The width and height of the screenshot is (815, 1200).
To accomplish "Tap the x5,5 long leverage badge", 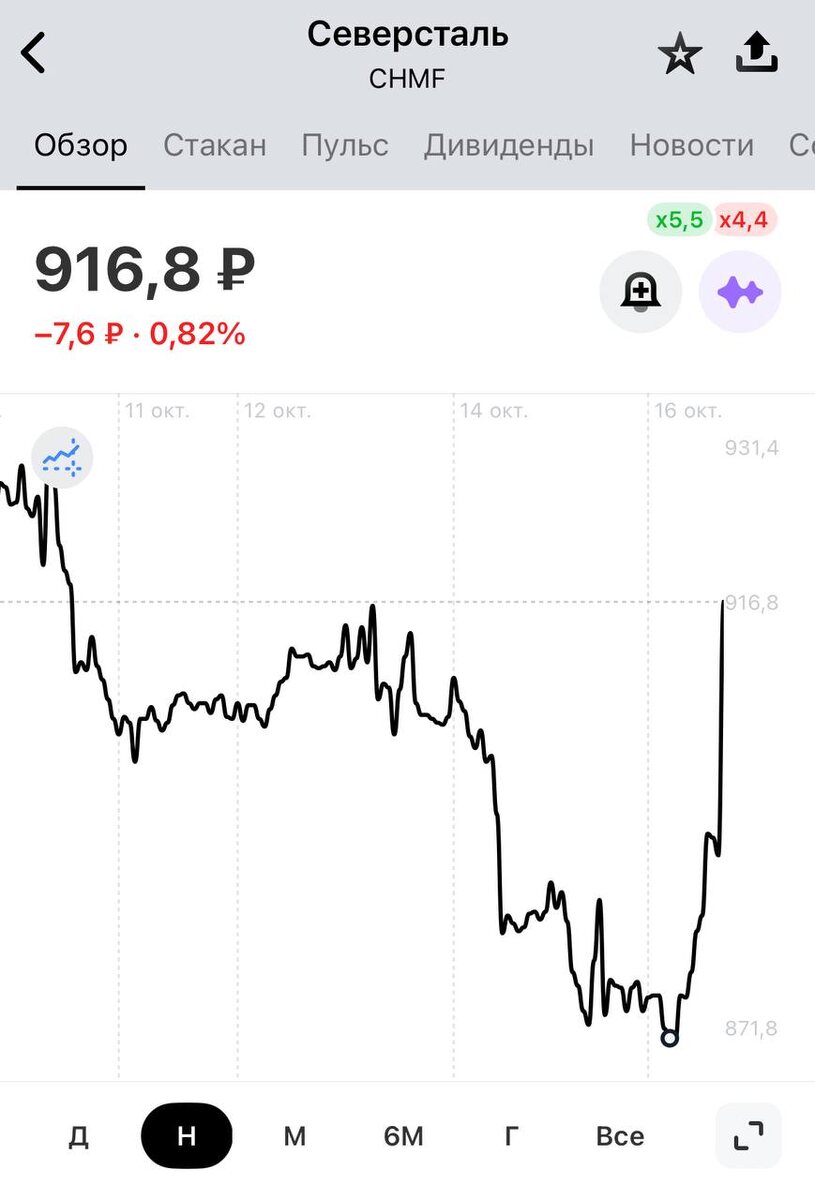I will pyautogui.click(x=679, y=220).
